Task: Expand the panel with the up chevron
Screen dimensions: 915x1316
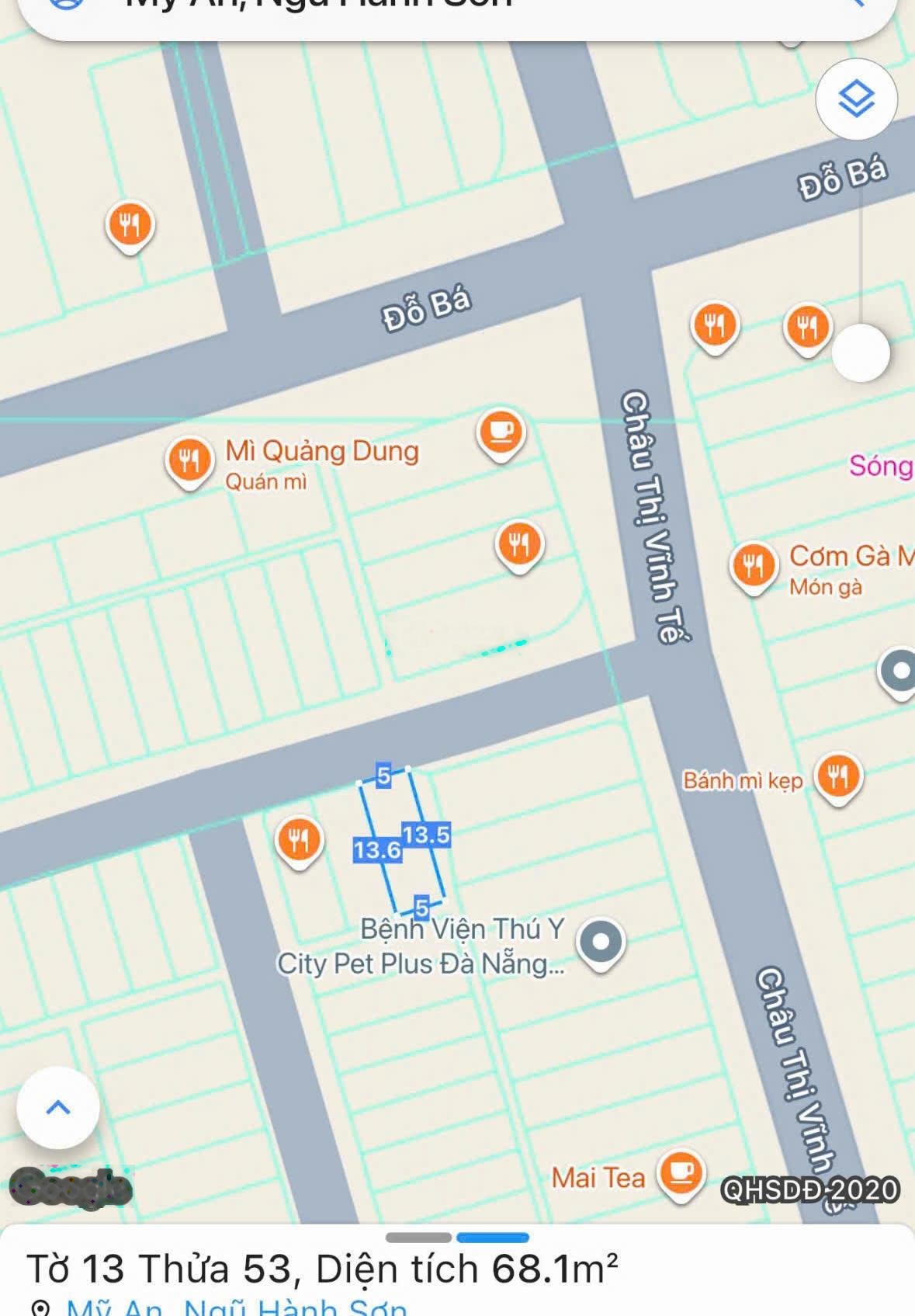Action: click(x=58, y=1107)
